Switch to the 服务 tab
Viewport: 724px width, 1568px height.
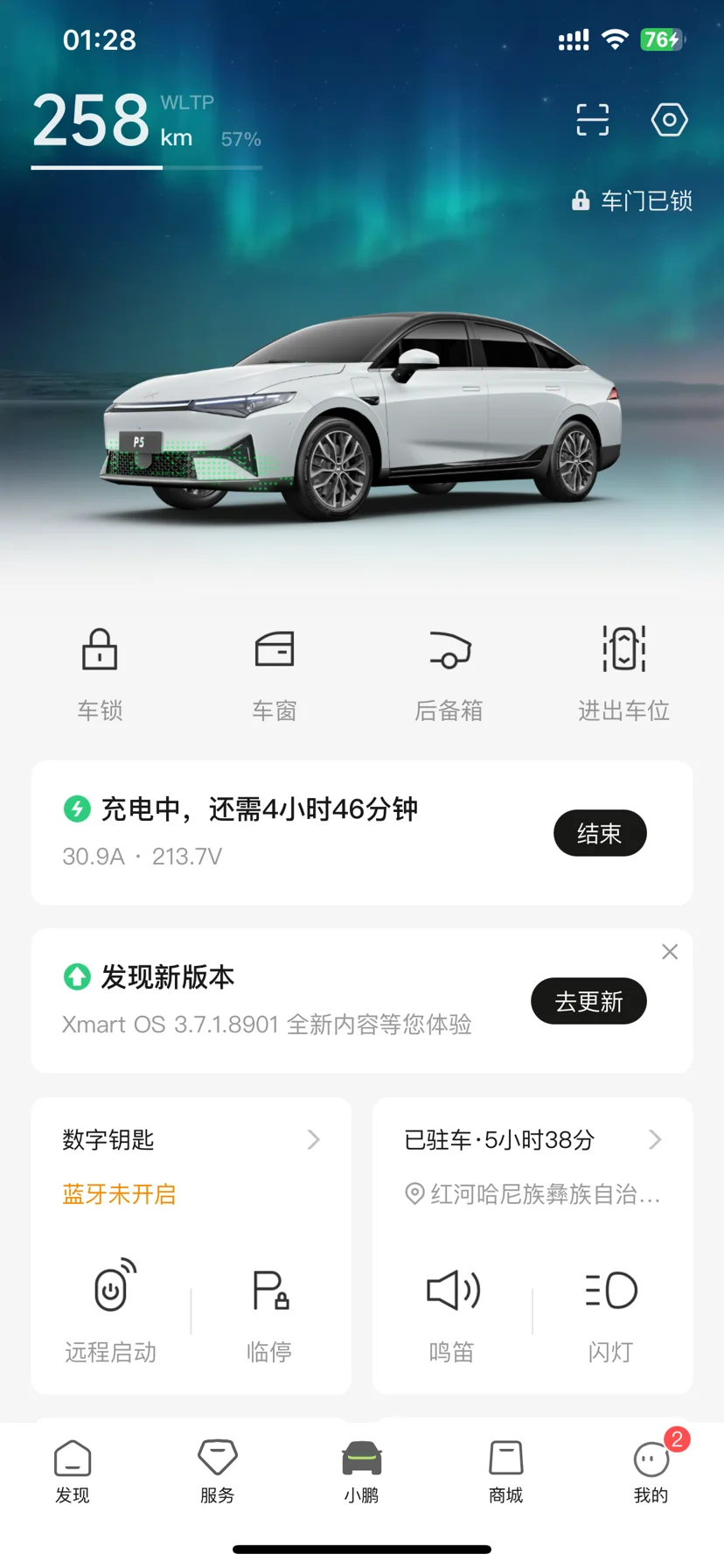pyautogui.click(x=218, y=1472)
